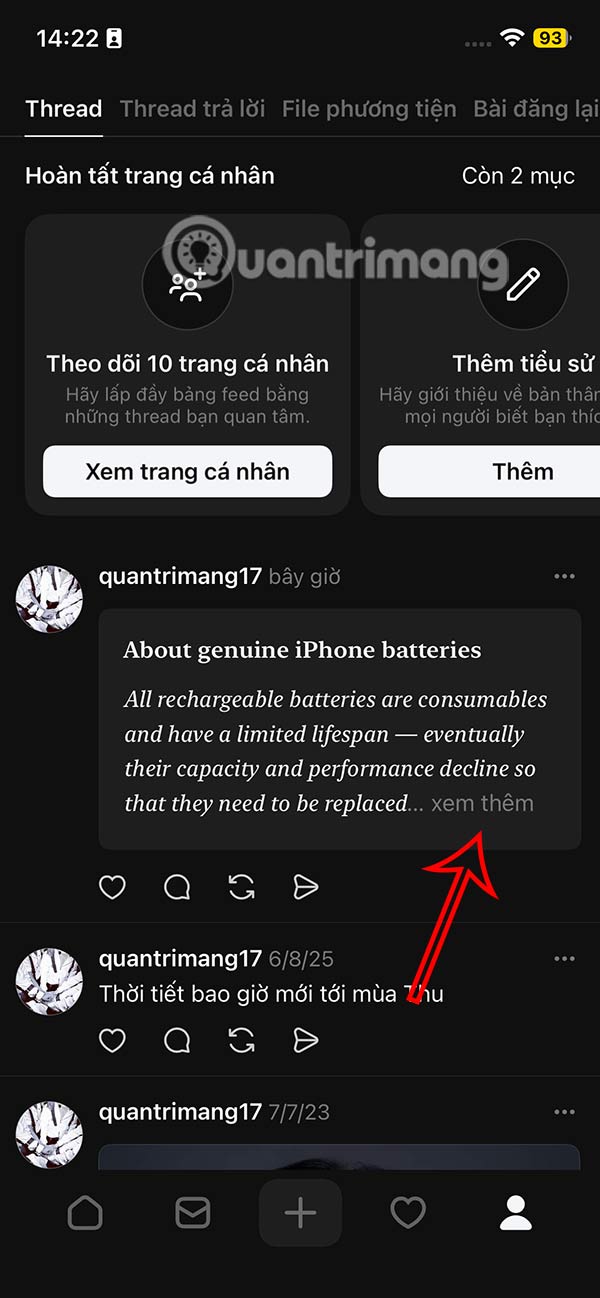Viewport: 600px width, 1298px height.
Task: Open the activity heart tab
Action: click(408, 1213)
